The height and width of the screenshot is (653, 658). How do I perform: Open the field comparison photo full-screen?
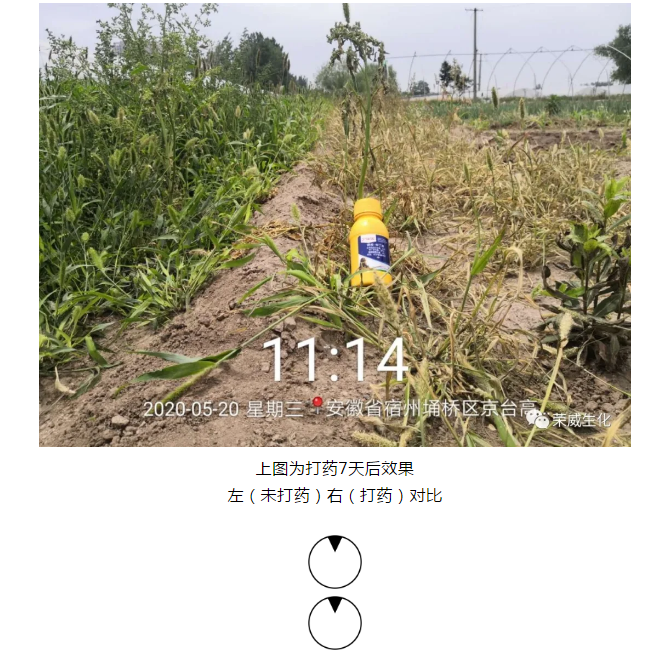[x=334, y=224]
